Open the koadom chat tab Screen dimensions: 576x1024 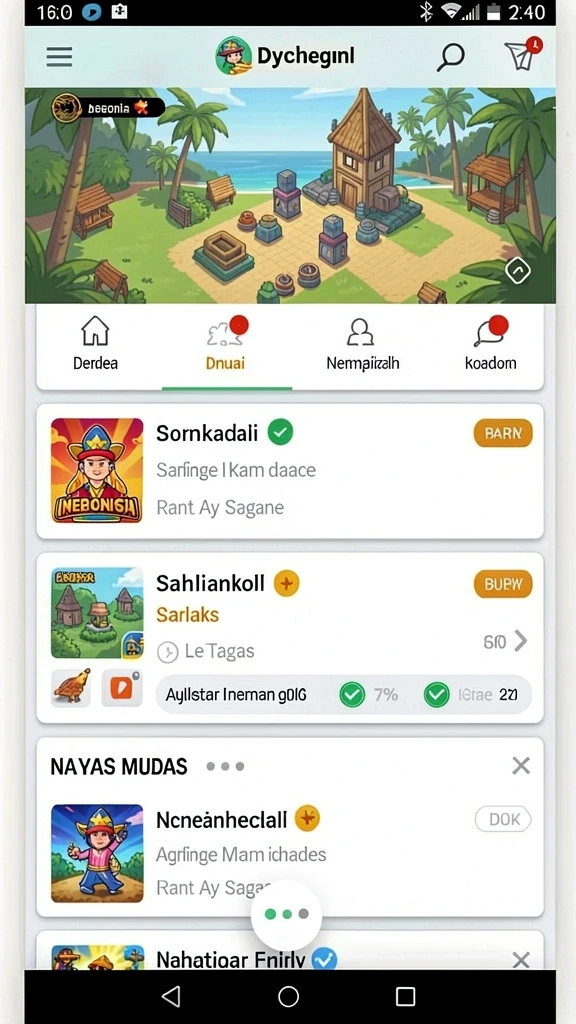click(x=490, y=346)
